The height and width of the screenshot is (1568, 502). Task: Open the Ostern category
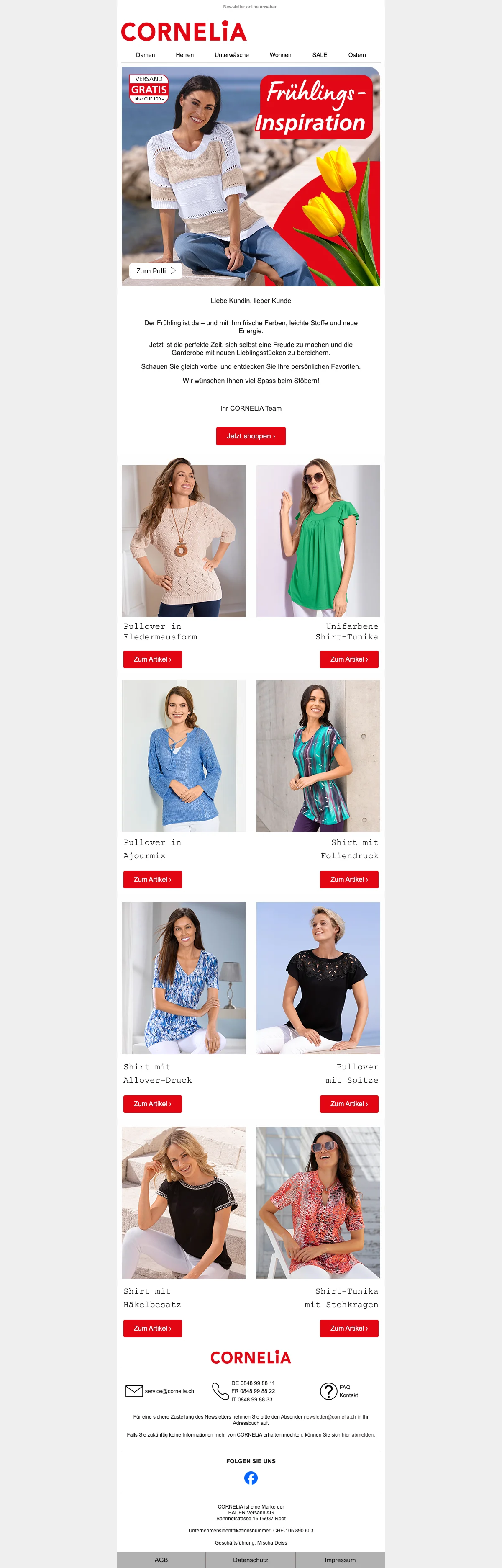pos(356,55)
